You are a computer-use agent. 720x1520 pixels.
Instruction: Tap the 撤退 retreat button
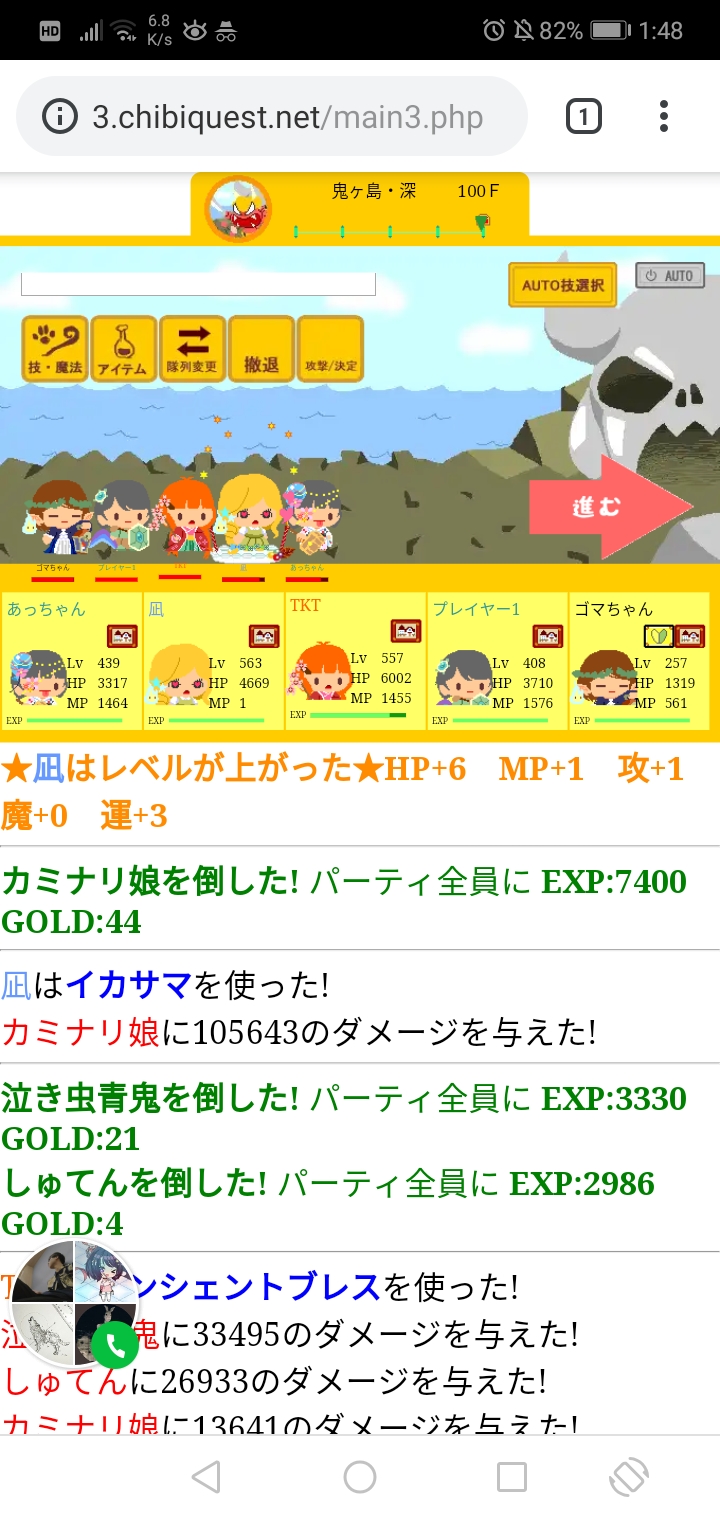[x=261, y=349]
